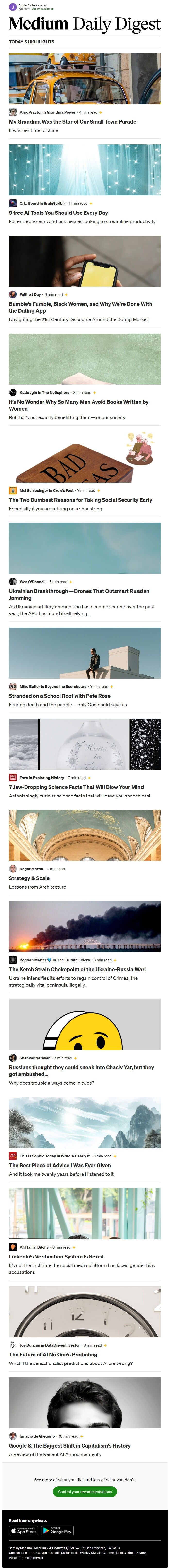Image resolution: width=170 pixels, height=1568 pixels.
Task: Read Stranded on a School Roof story
Action: coord(59,696)
